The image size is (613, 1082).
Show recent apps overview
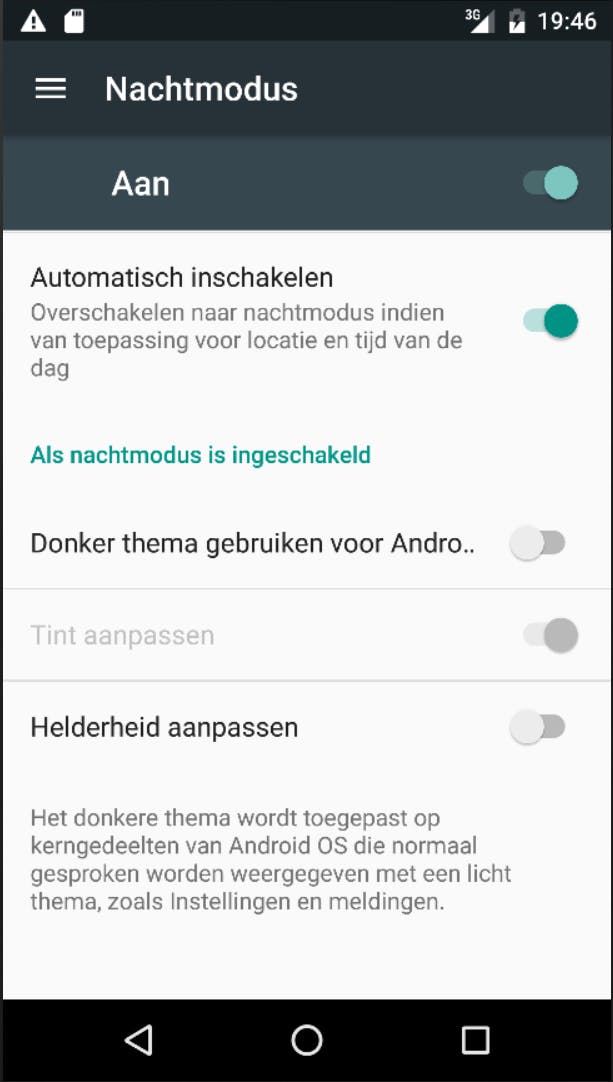[475, 1040]
